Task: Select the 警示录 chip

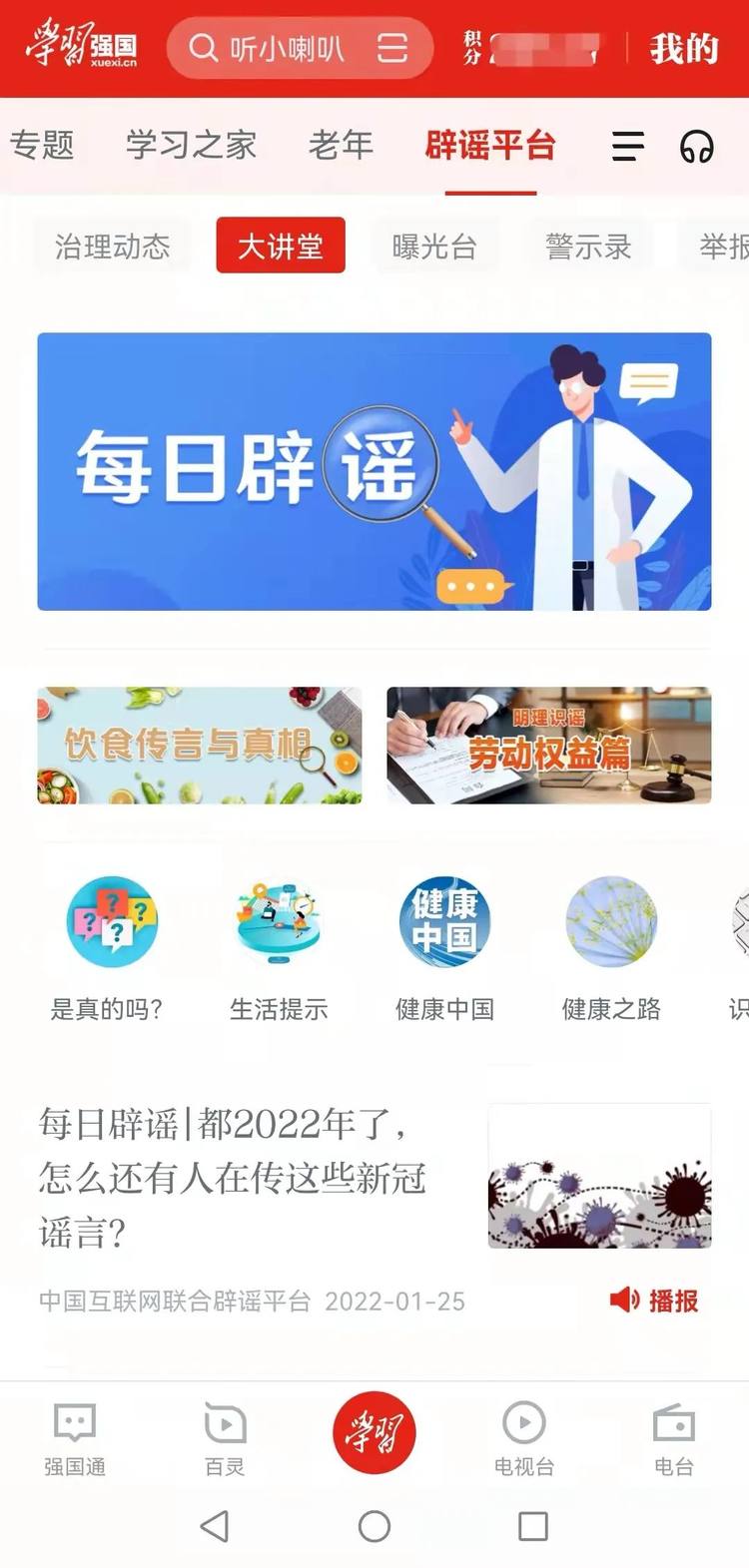Action: click(588, 247)
